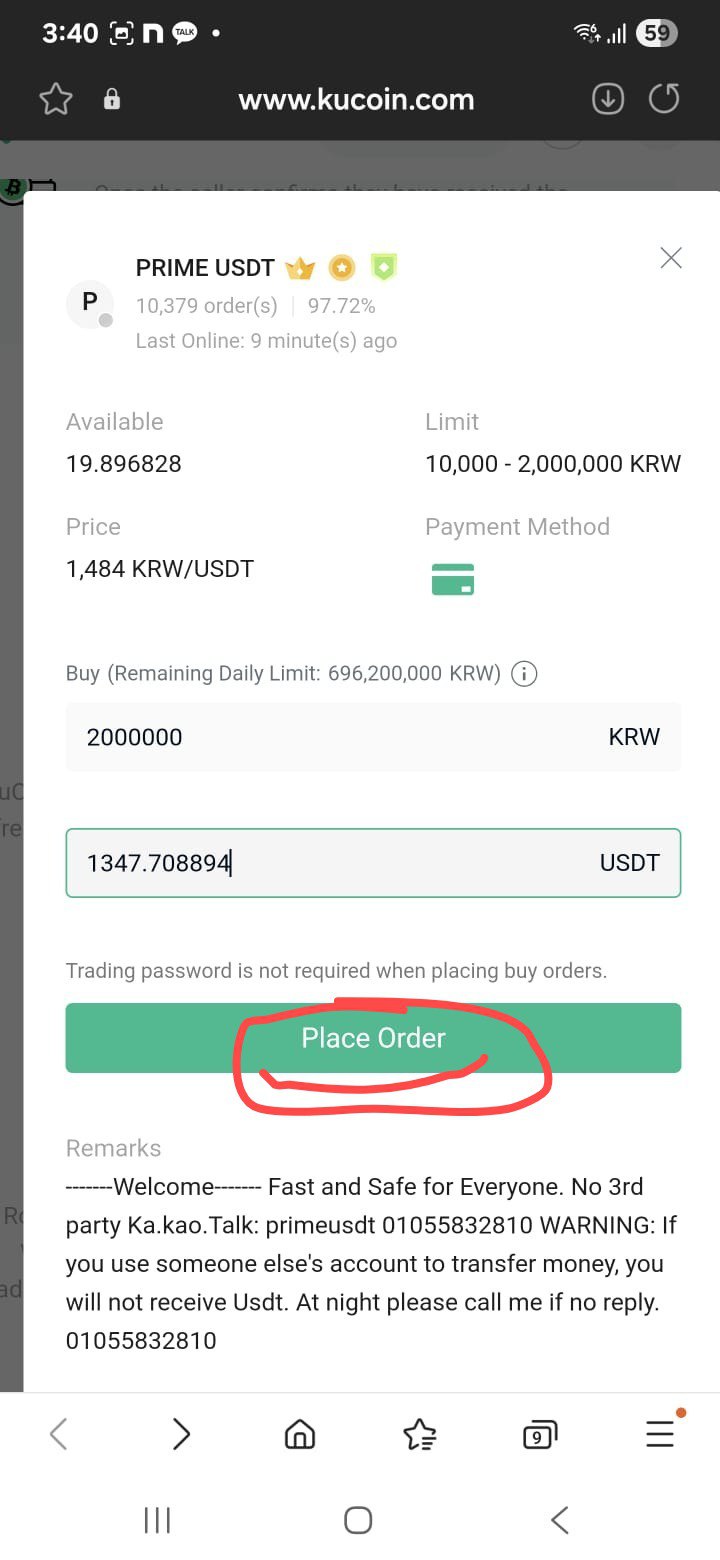Open the browser downloads icon
Screen dimensions: 720x1560
point(608,99)
